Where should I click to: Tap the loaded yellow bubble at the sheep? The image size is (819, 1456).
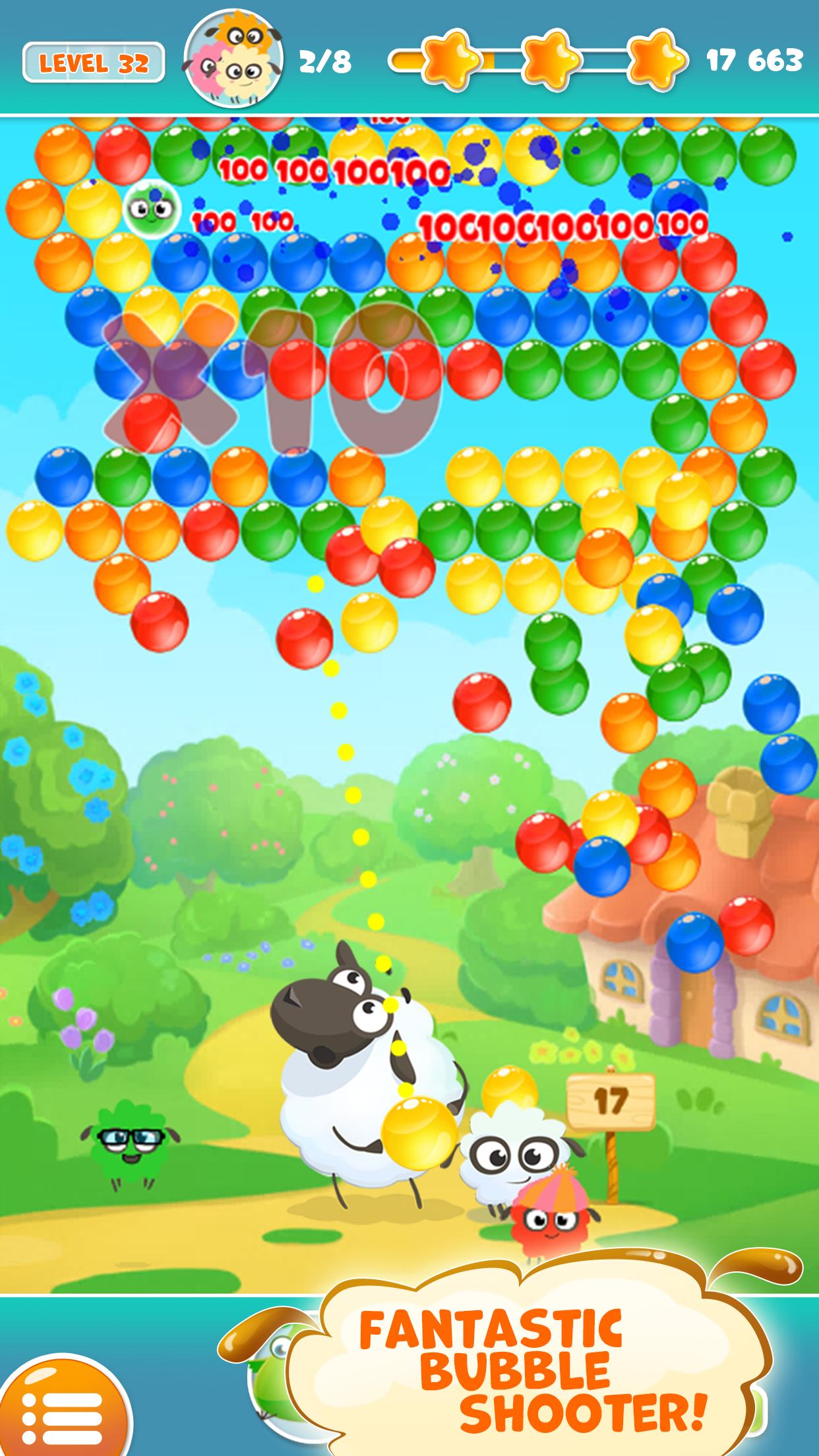(x=419, y=1132)
